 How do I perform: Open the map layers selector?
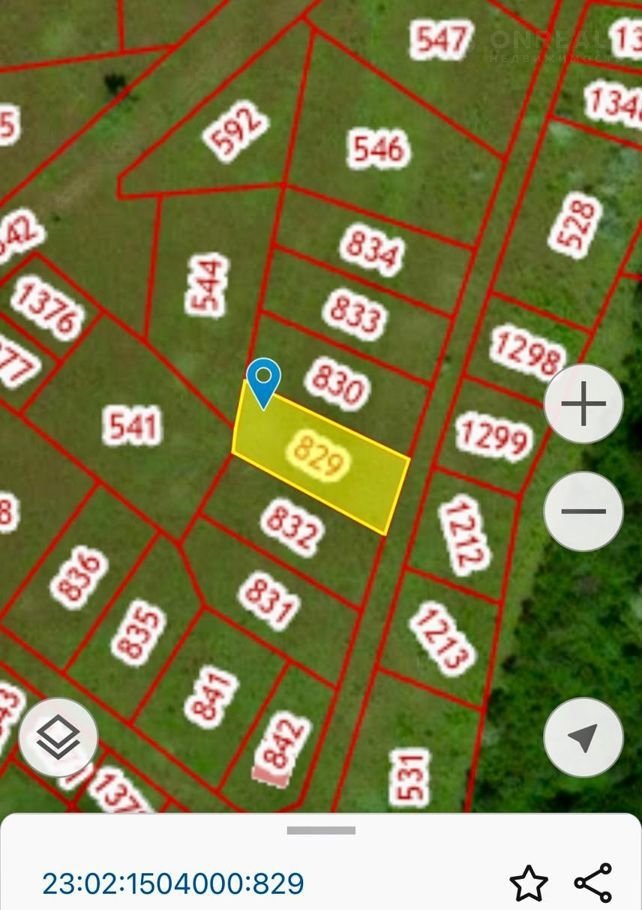pos(58,739)
